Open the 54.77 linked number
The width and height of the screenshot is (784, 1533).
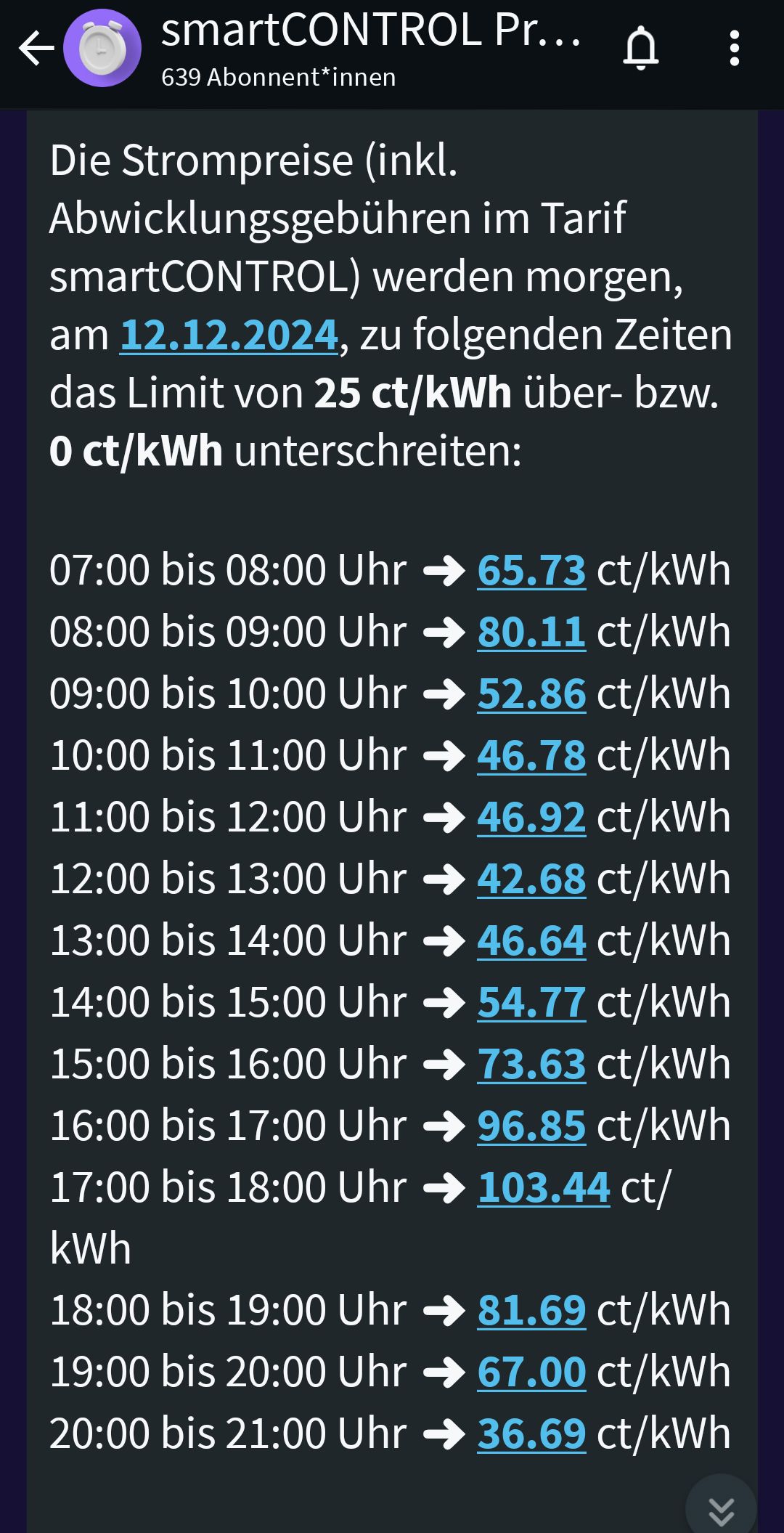(x=531, y=1002)
